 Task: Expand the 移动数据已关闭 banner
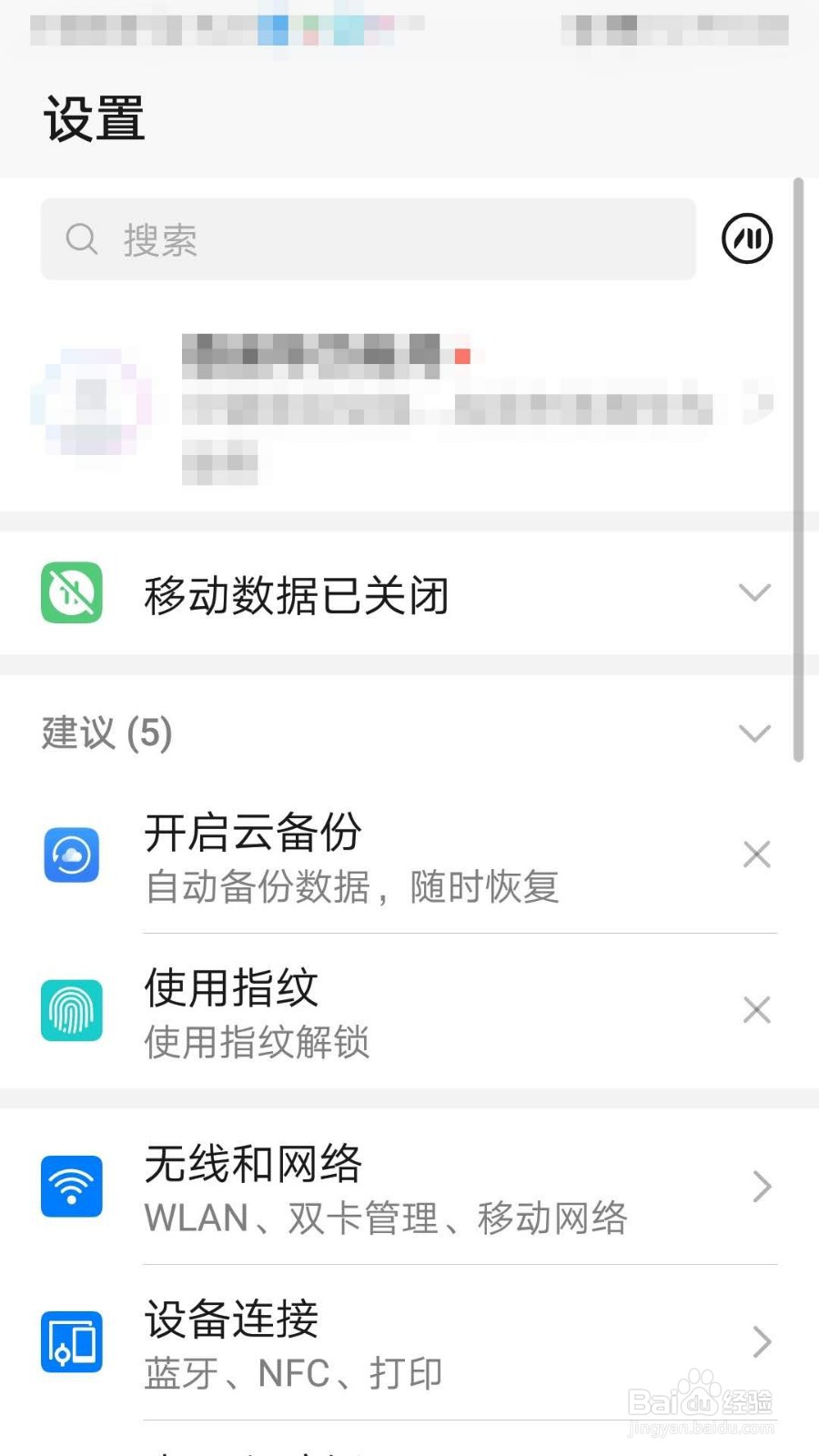[x=754, y=593]
